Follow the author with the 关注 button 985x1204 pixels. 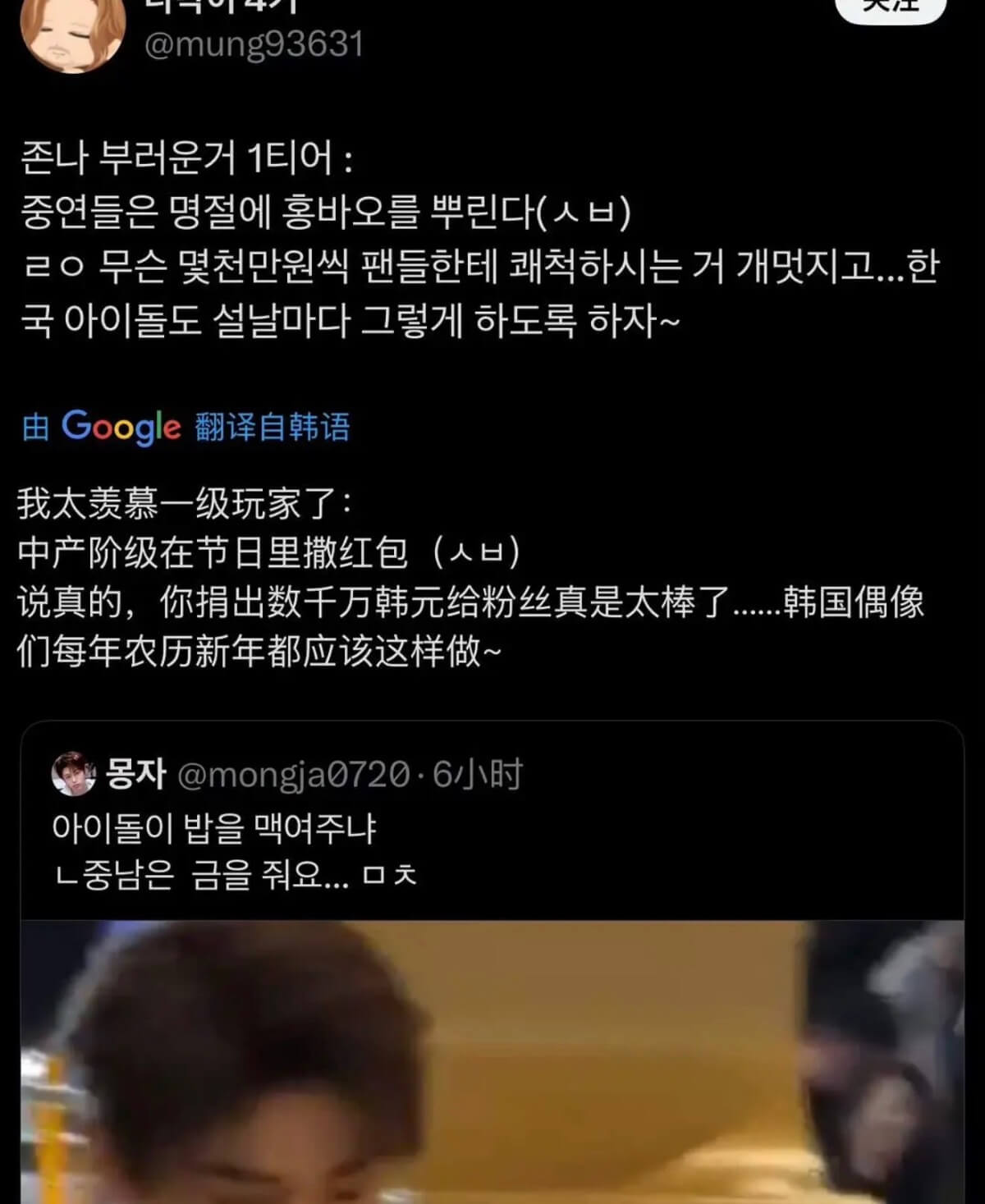891,7
